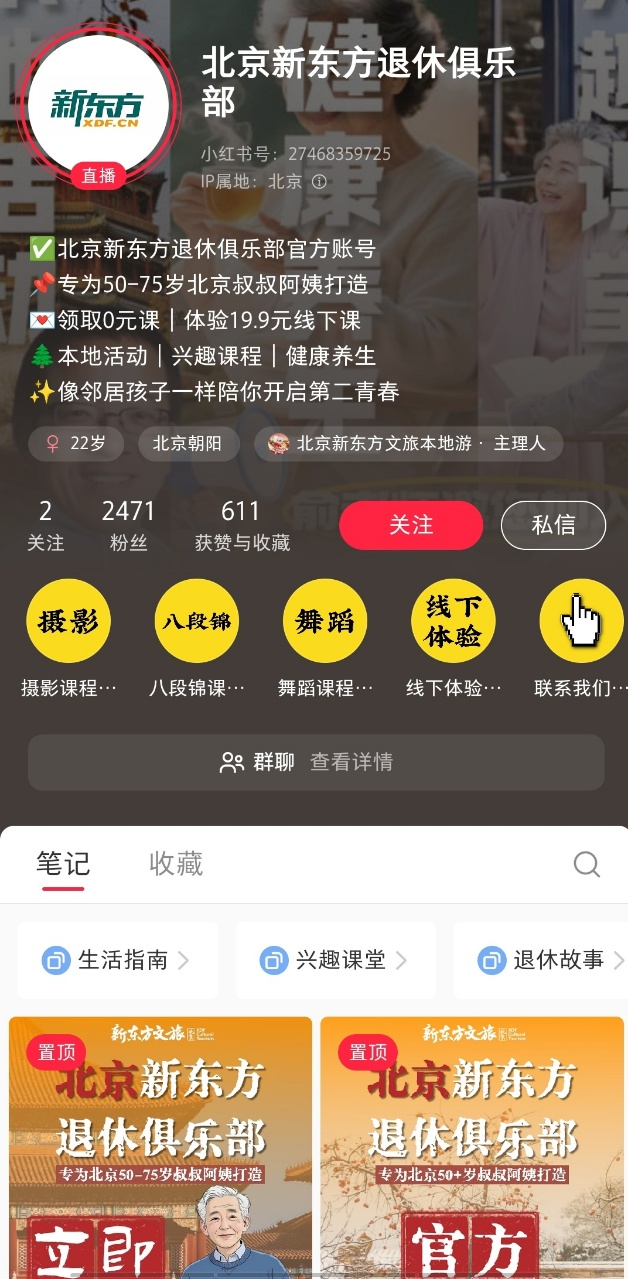Open the 北京新东方文旅本地游 chip
The image size is (628, 1279).
(409, 444)
